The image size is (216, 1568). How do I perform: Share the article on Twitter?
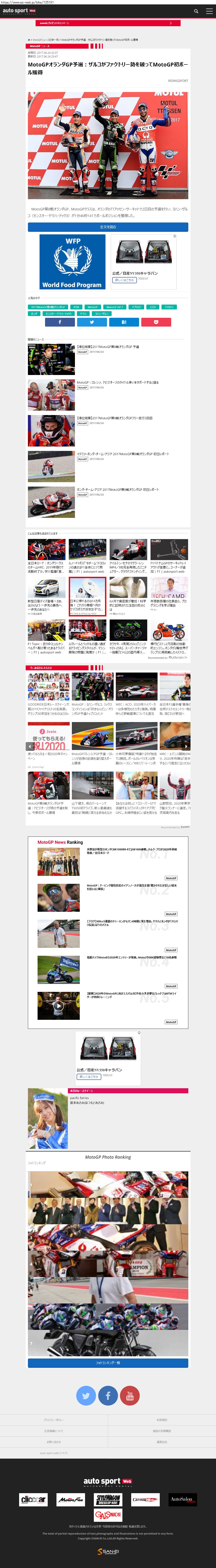[92, 322]
